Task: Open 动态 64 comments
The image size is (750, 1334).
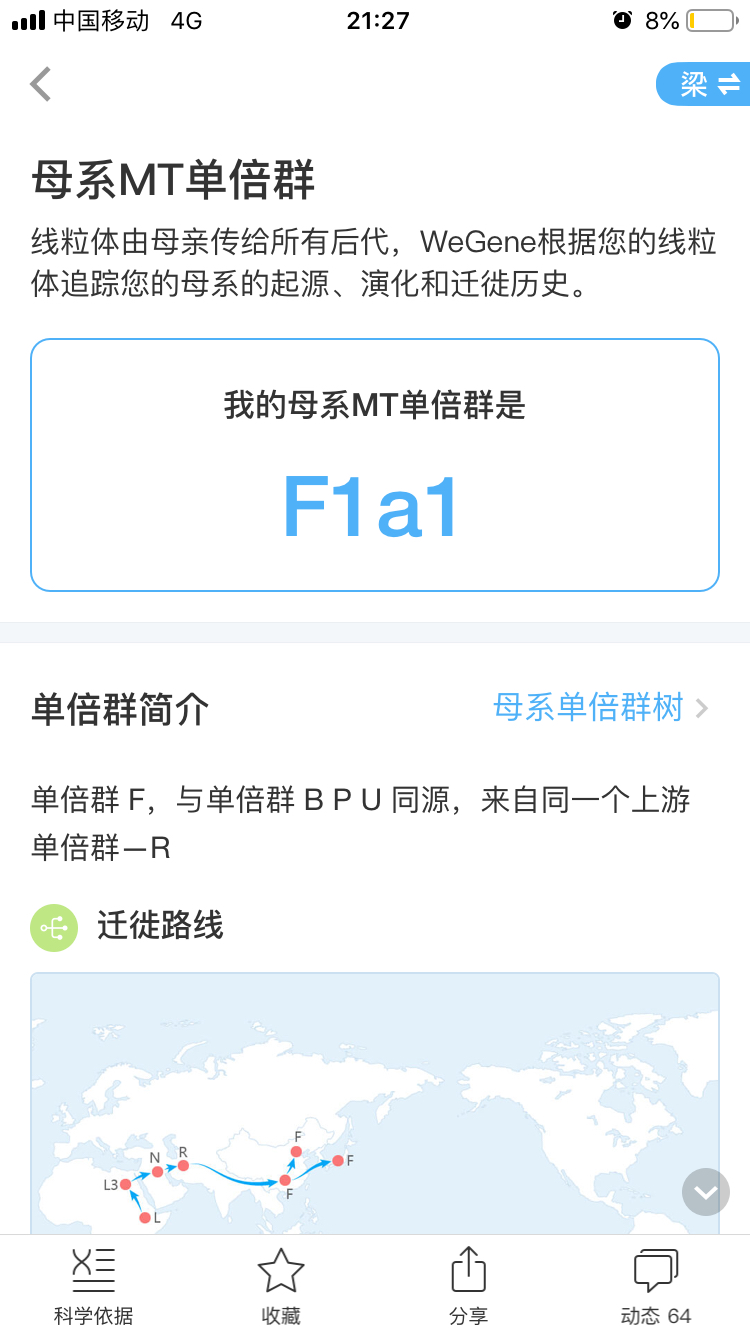Action: pos(656,1286)
